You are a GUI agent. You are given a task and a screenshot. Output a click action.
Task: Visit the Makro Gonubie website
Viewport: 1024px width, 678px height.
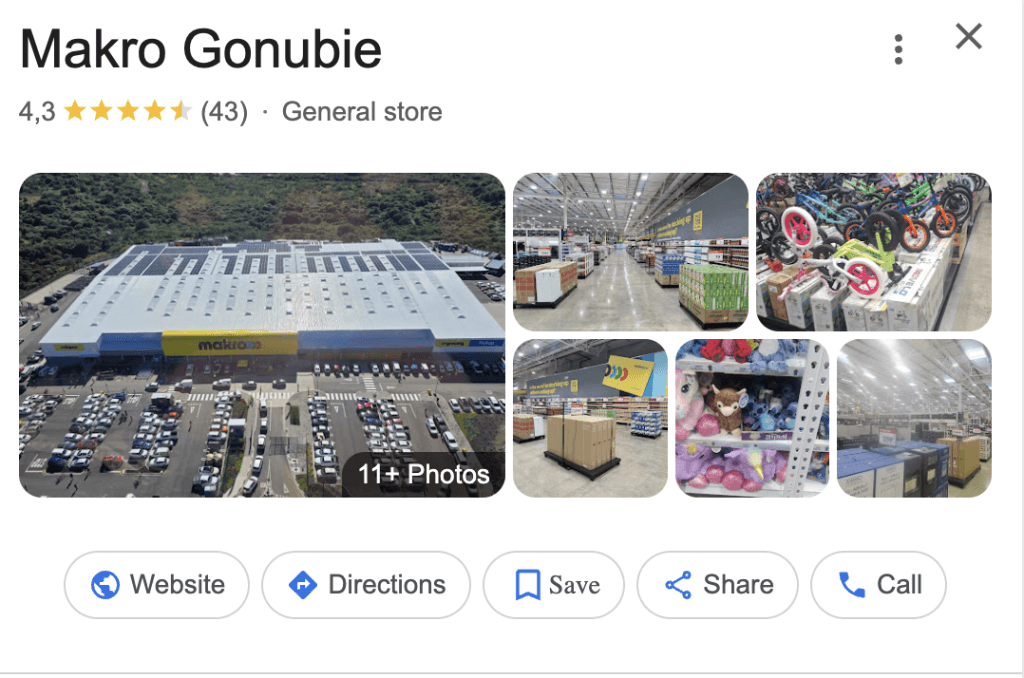[157, 585]
